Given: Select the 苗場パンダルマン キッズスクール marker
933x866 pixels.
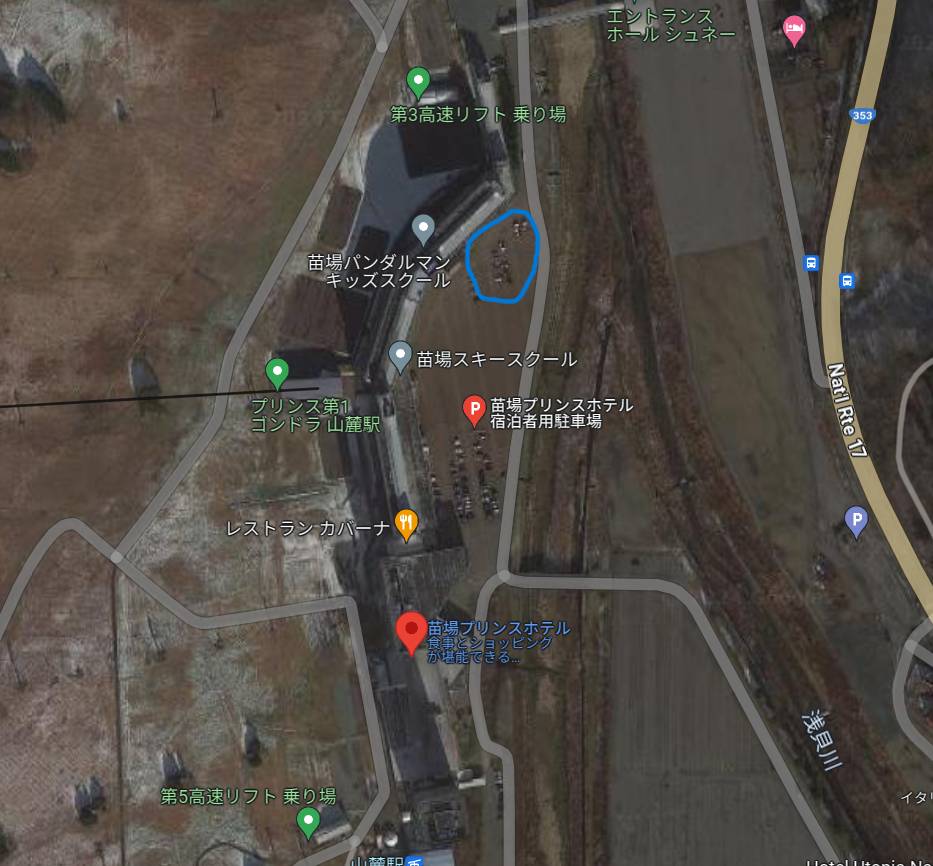Looking at the screenshot, I should point(423,229).
